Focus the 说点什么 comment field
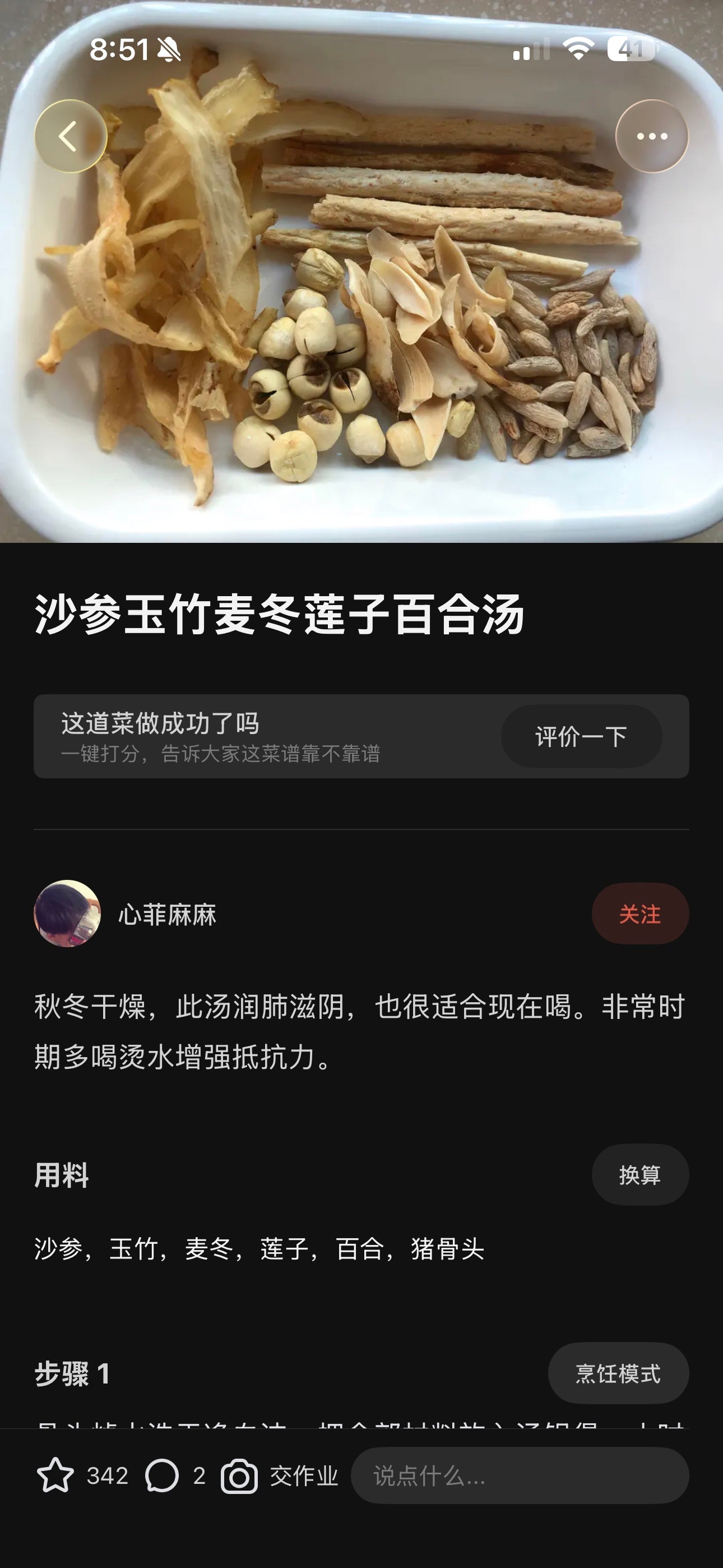Image resolution: width=723 pixels, height=1568 pixels. click(x=519, y=1475)
